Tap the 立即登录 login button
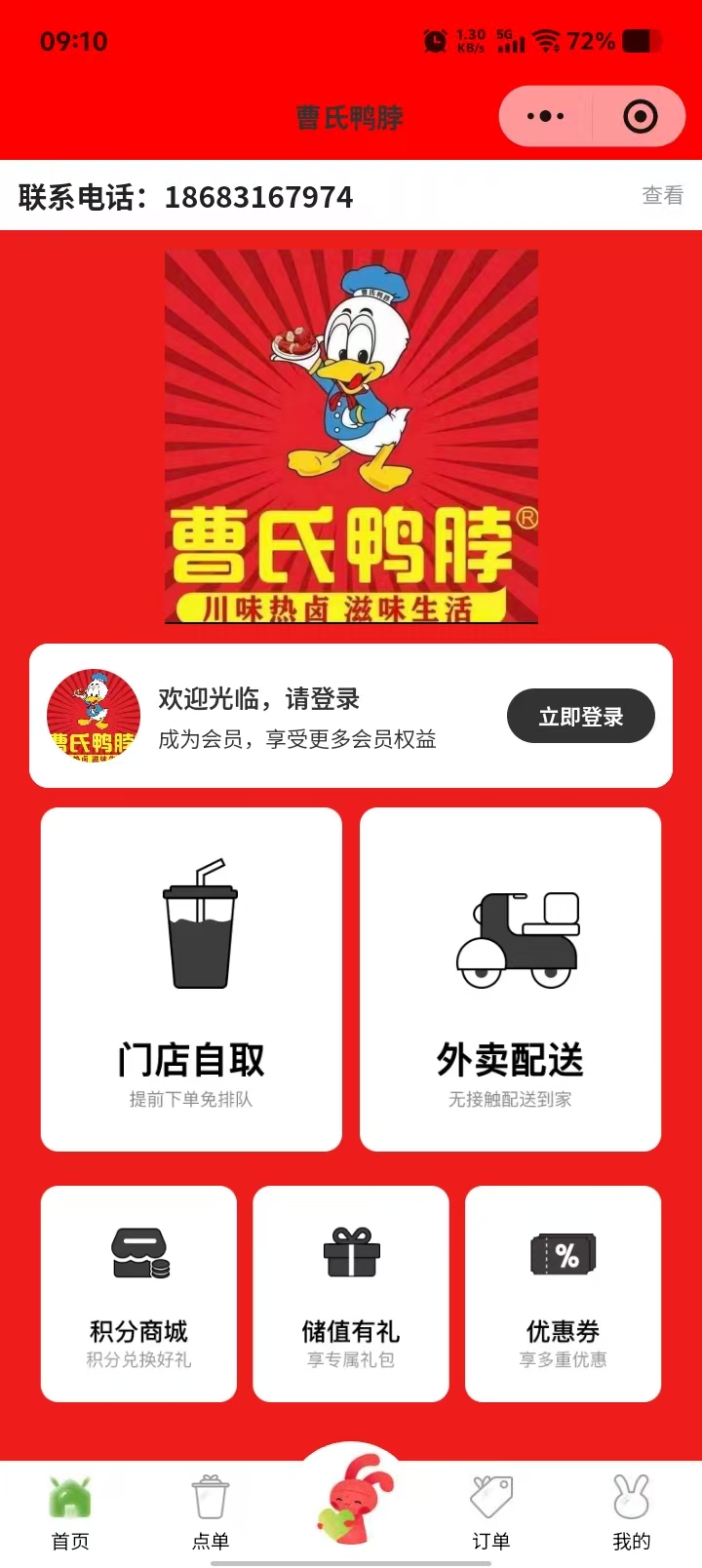This screenshot has height=1568, width=702. pyautogui.click(x=580, y=717)
